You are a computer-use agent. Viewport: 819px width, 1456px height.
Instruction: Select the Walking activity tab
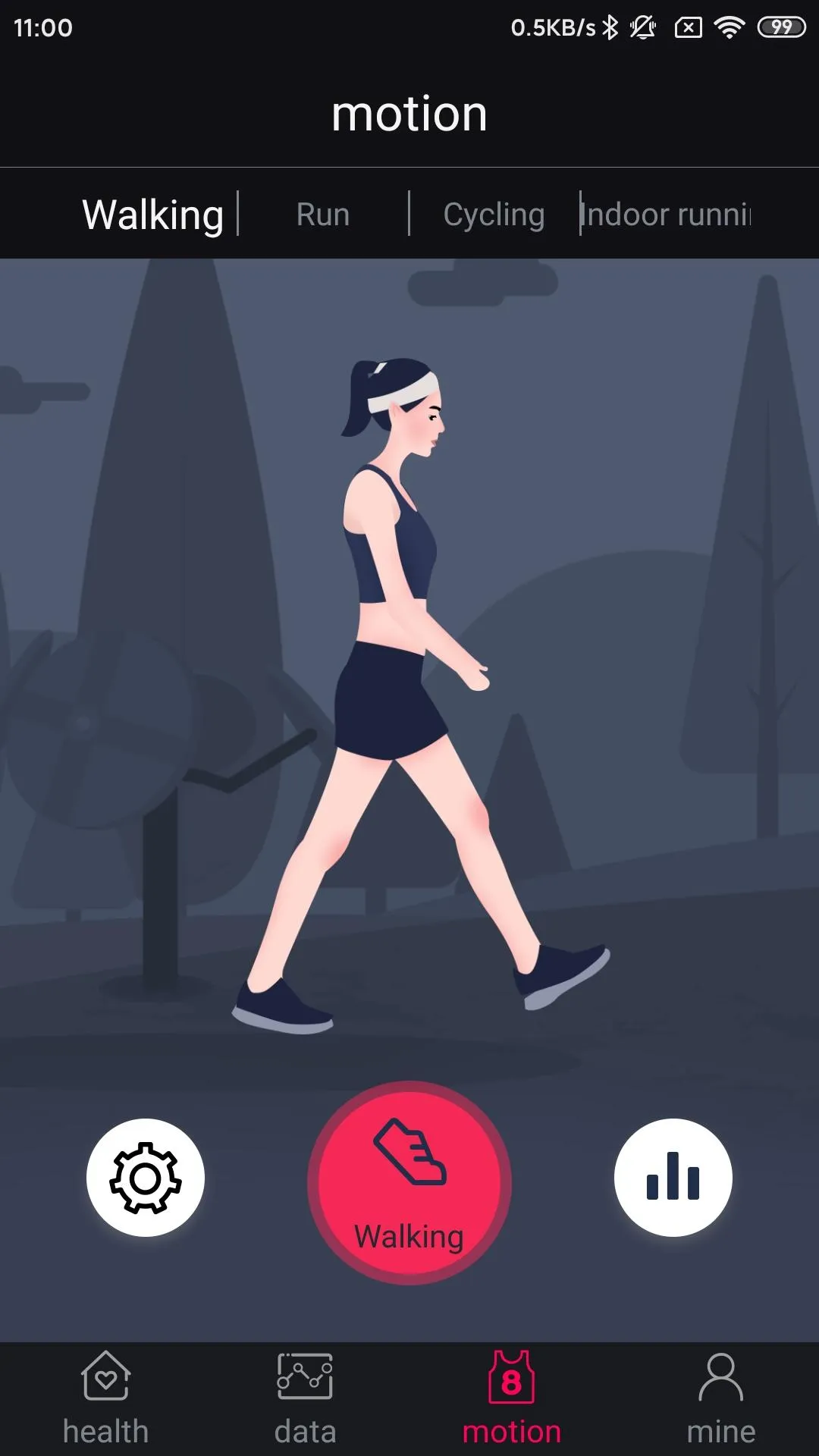[152, 215]
